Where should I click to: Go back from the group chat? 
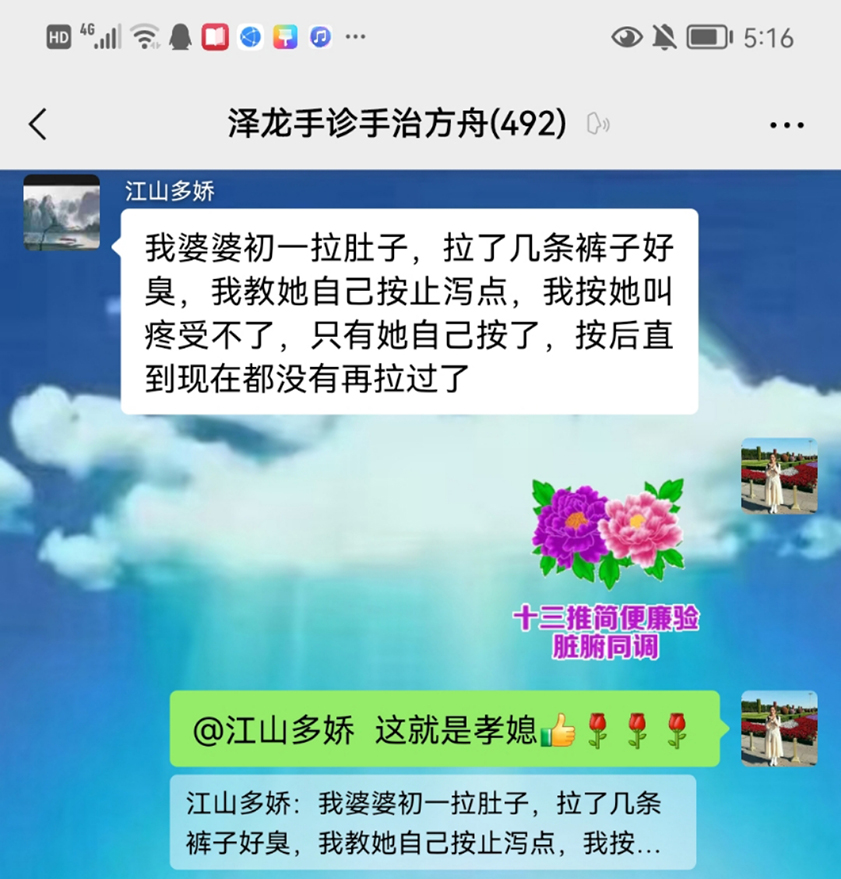38,125
